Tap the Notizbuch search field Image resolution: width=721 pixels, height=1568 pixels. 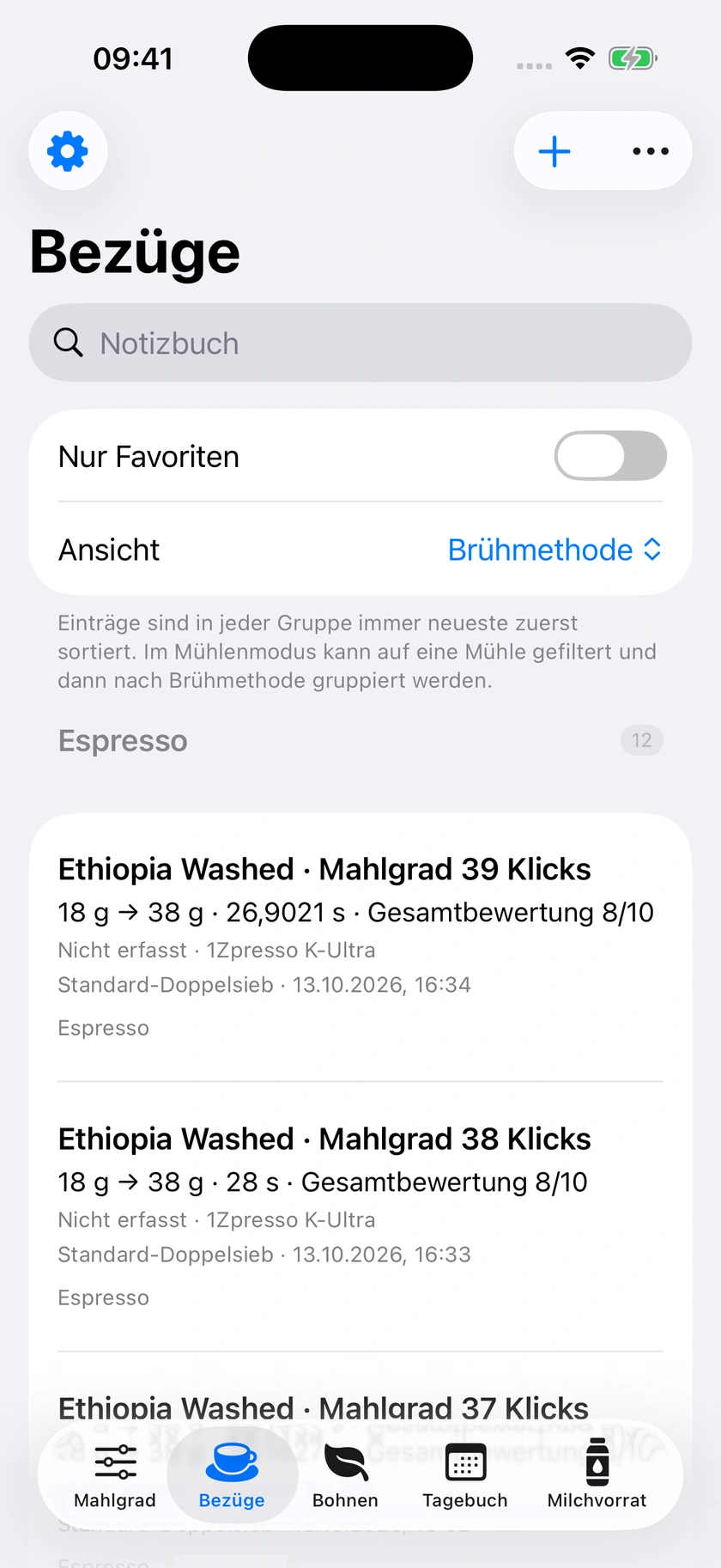pos(360,343)
